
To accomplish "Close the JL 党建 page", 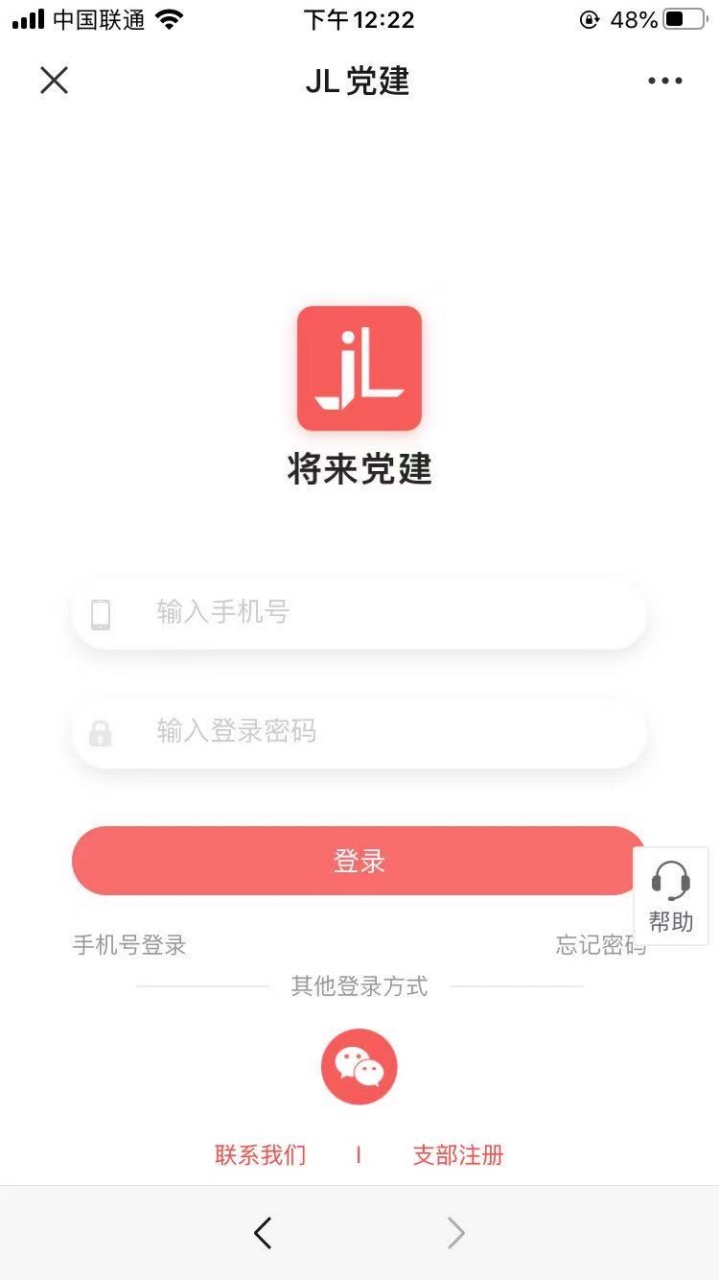I will (54, 80).
